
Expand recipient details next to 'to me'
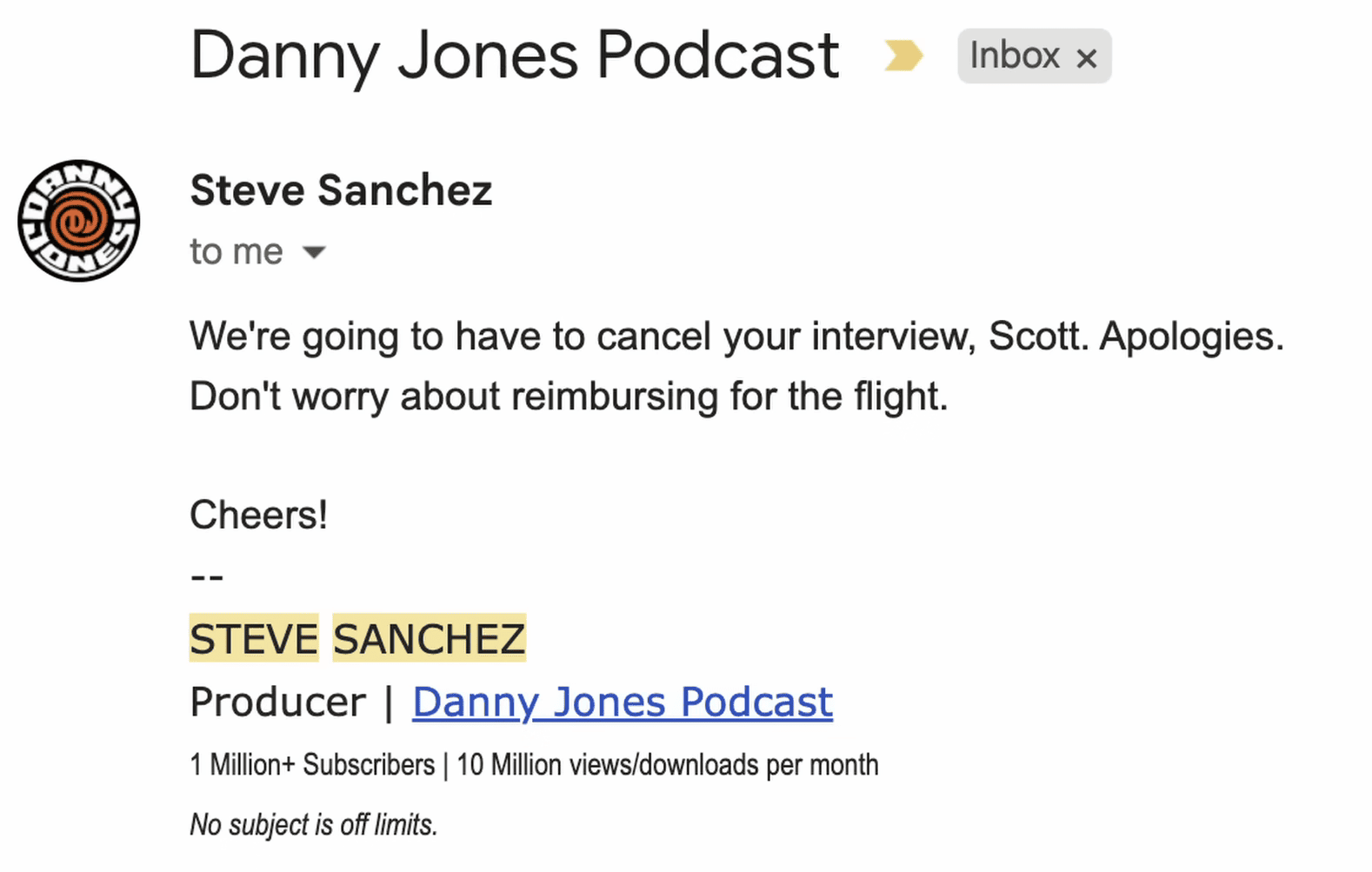[x=313, y=253]
